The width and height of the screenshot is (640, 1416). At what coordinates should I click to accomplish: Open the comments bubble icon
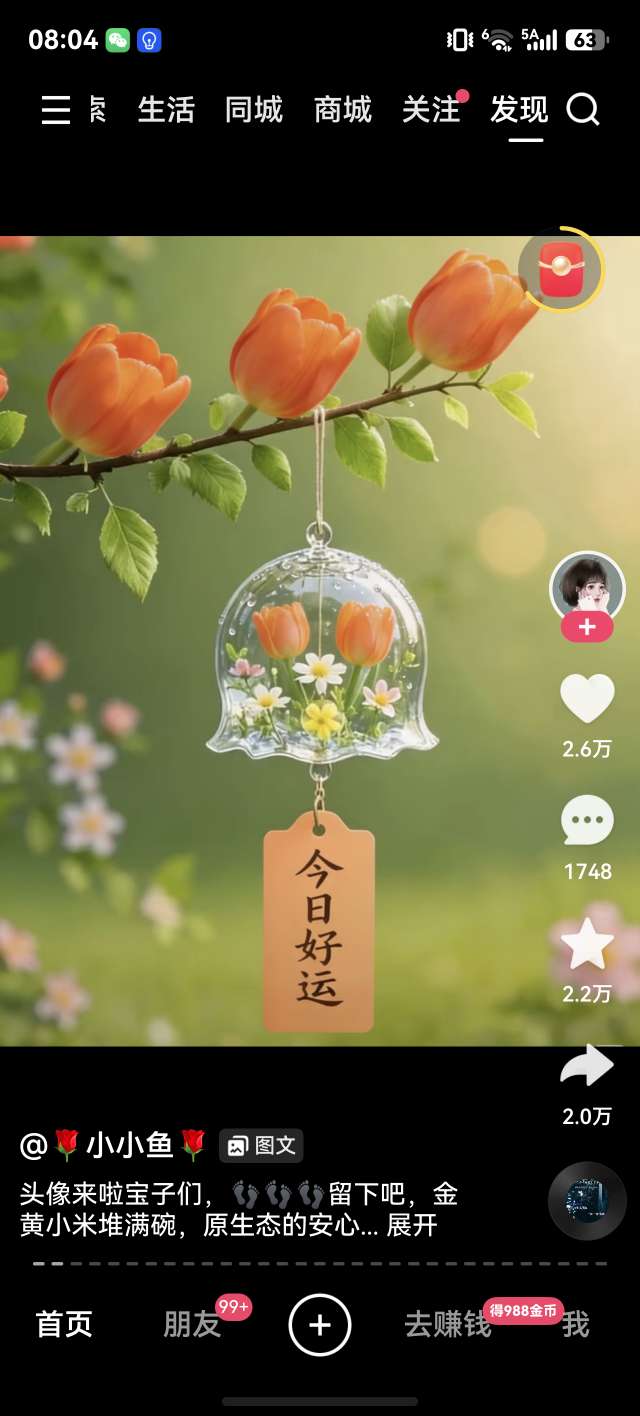pyautogui.click(x=587, y=821)
